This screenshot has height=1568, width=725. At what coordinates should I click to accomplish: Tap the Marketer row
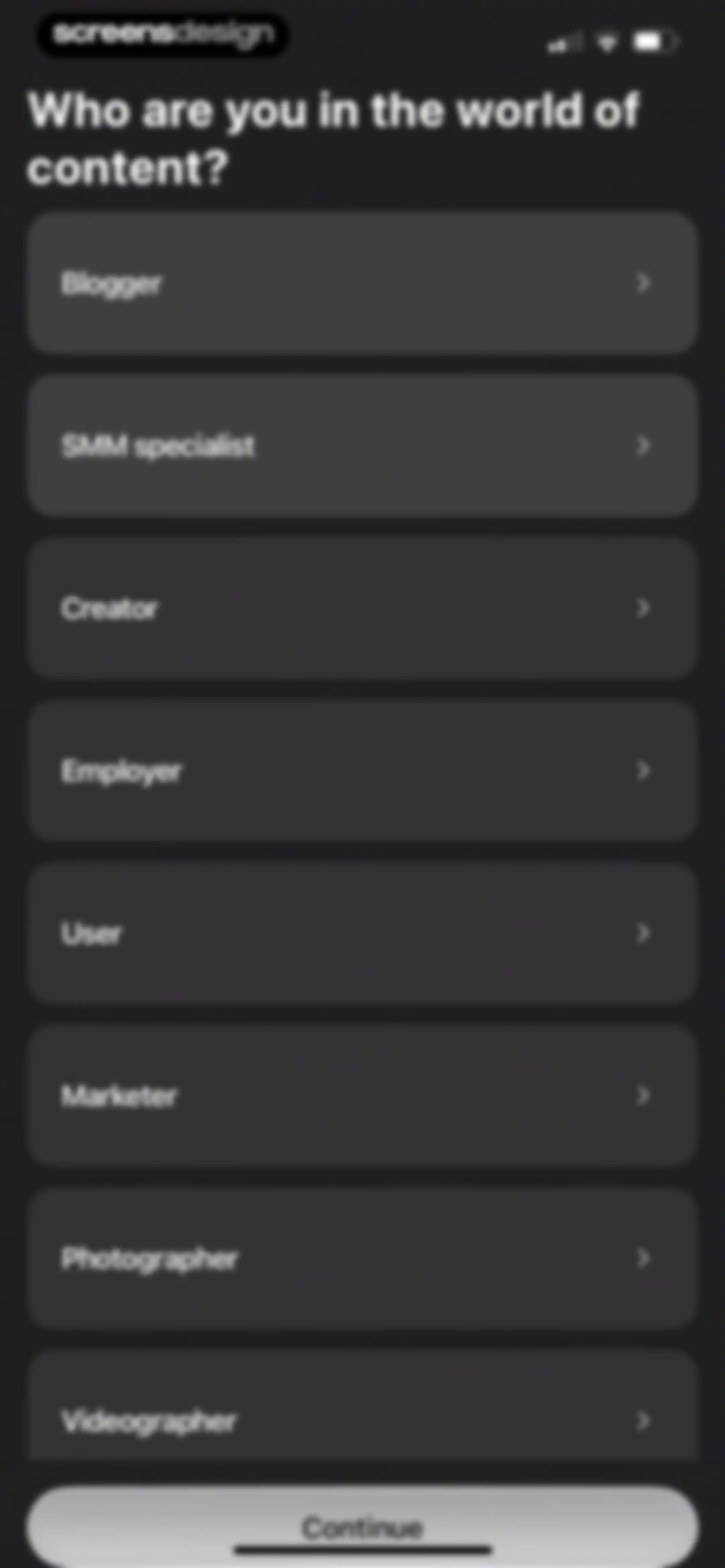pyautogui.click(x=362, y=1096)
